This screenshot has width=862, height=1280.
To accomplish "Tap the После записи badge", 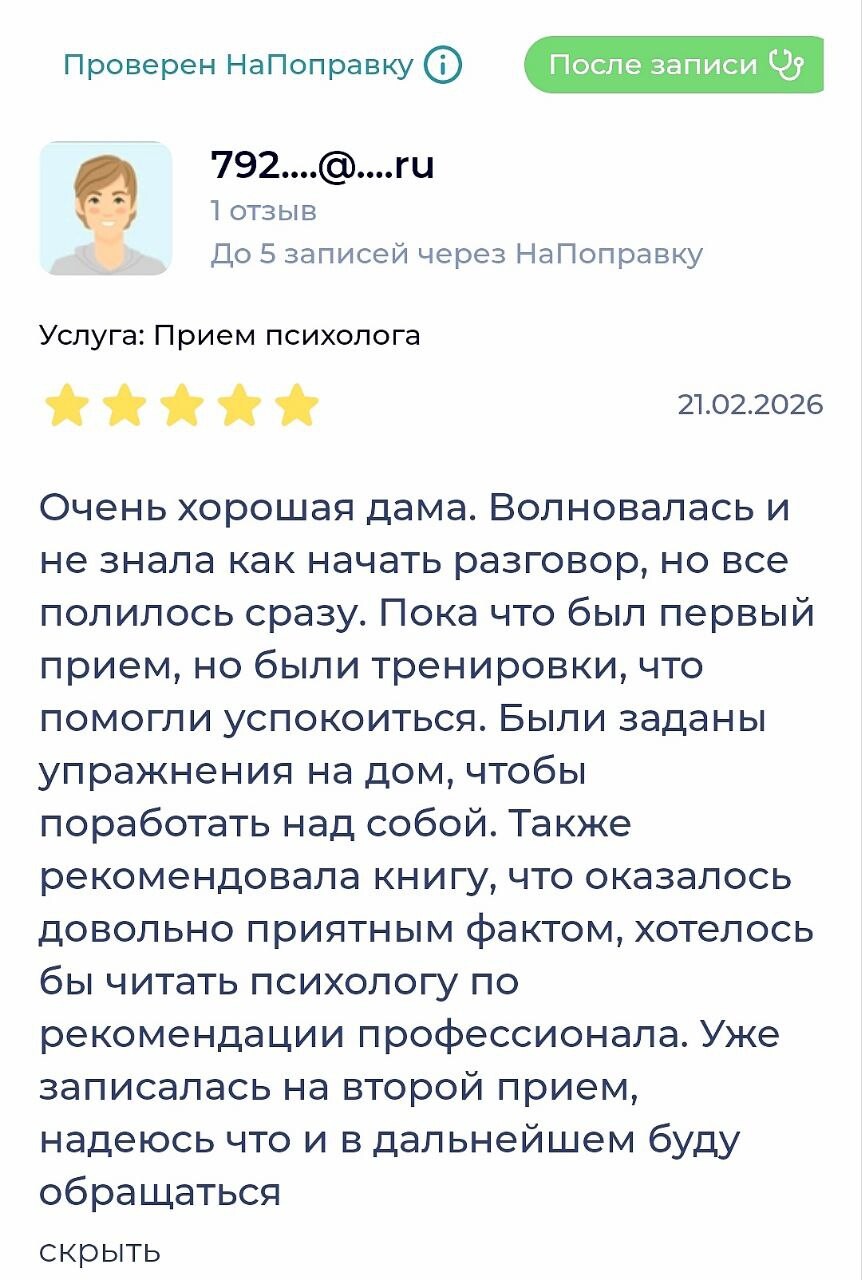I will pyautogui.click(x=675, y=65).
